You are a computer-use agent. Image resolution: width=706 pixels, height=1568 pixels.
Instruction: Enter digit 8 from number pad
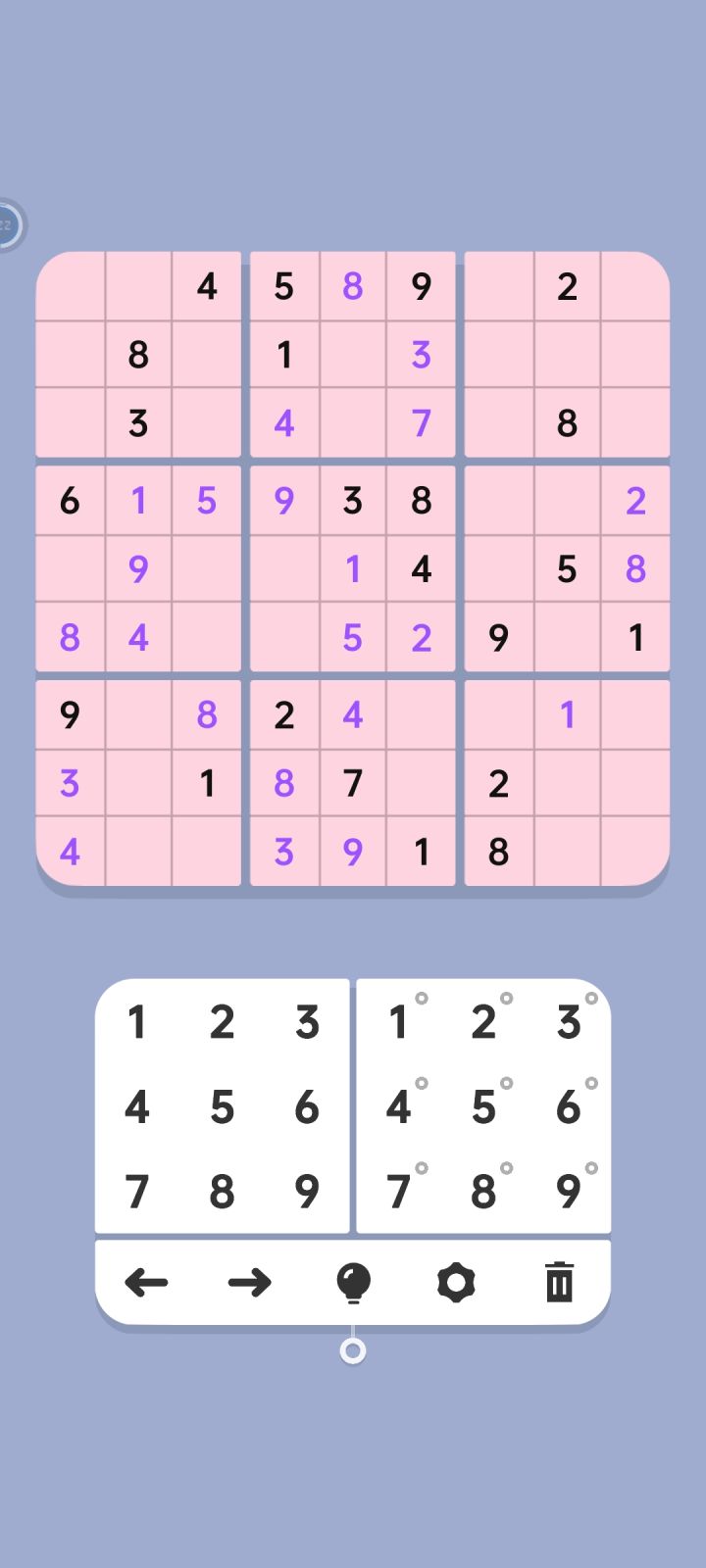[222, 1191]
